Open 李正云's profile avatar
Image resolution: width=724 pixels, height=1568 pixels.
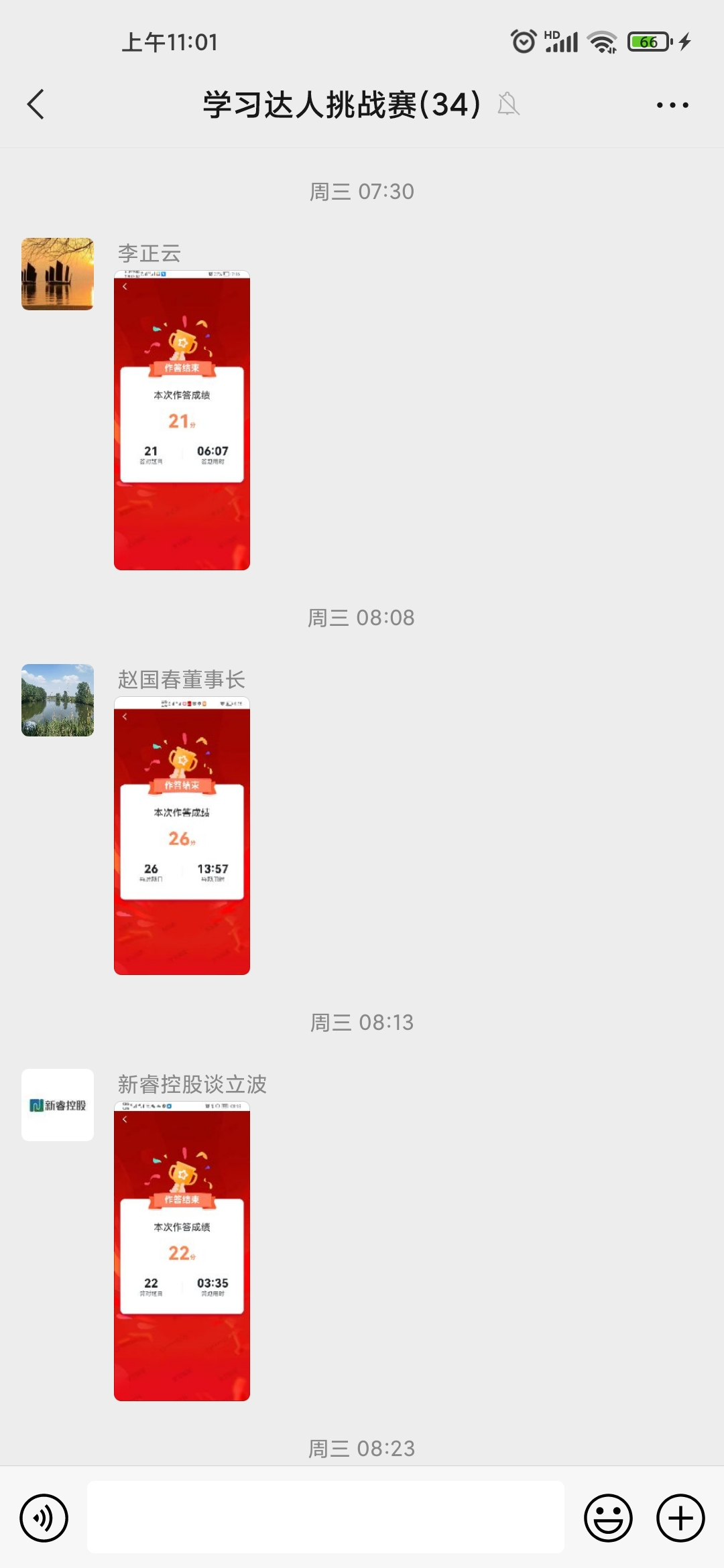tap(58, 273)
